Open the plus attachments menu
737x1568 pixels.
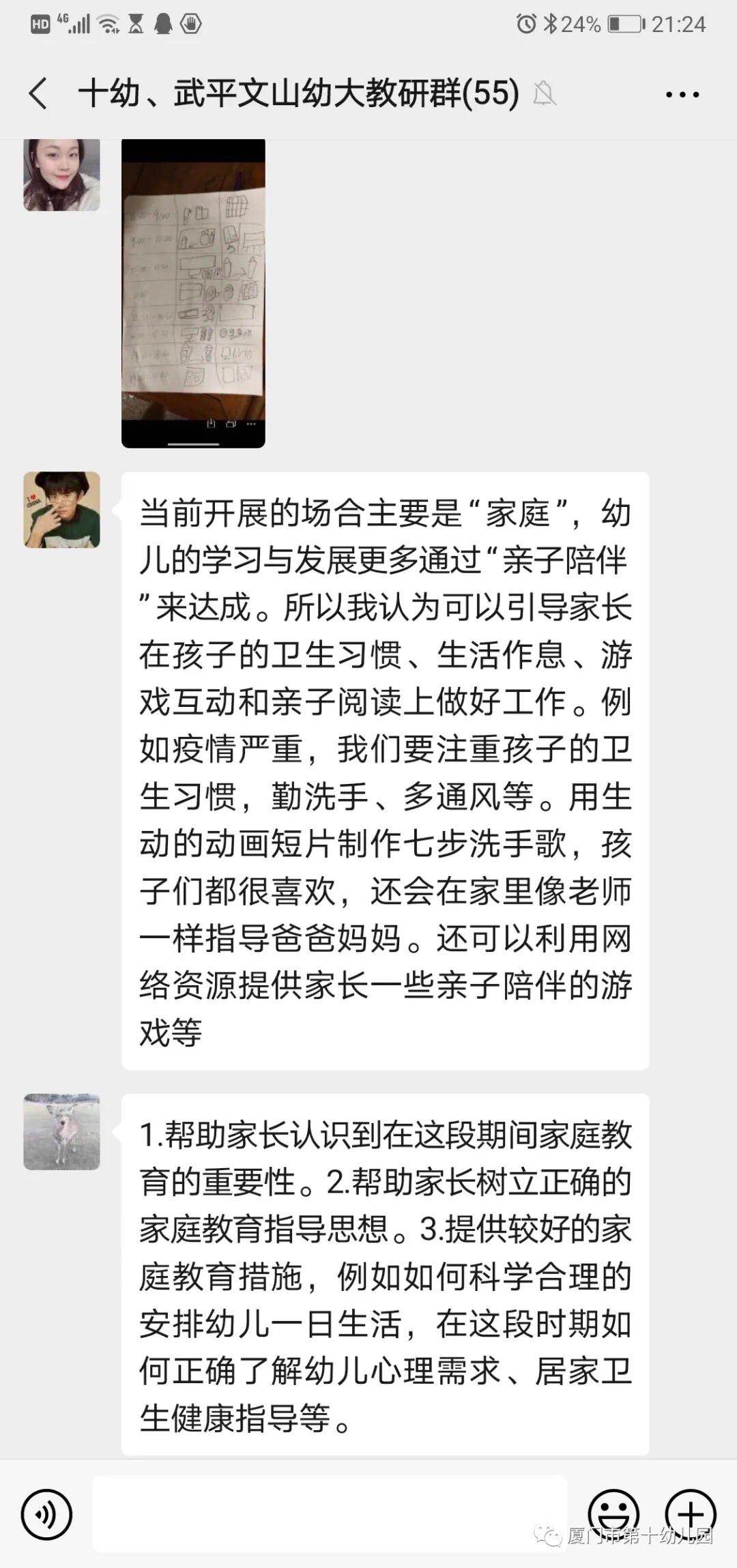691,1514
